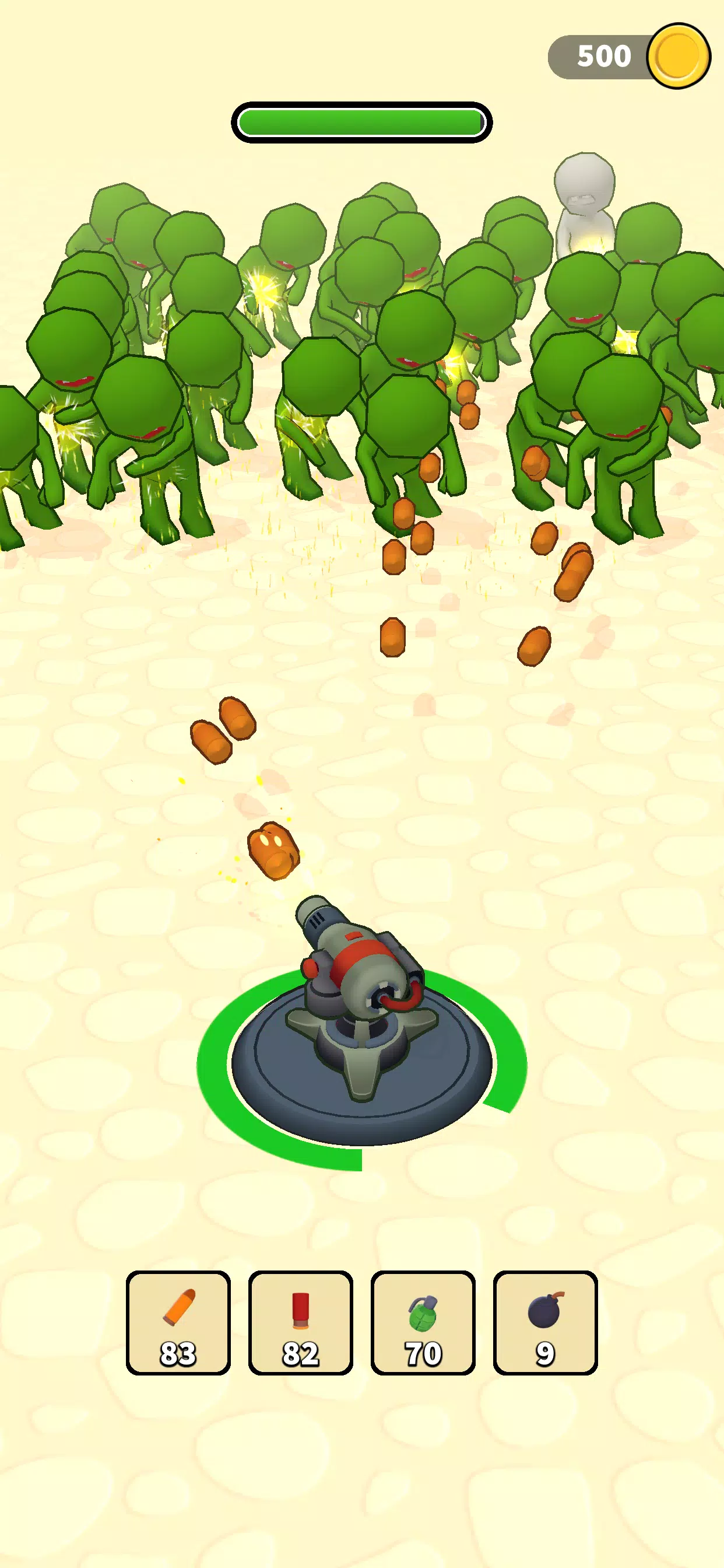Viewport: 724px width, 1568px height.
Task: Choose the green grenade ammo with 70
Action: click(x=423, y=1322)
